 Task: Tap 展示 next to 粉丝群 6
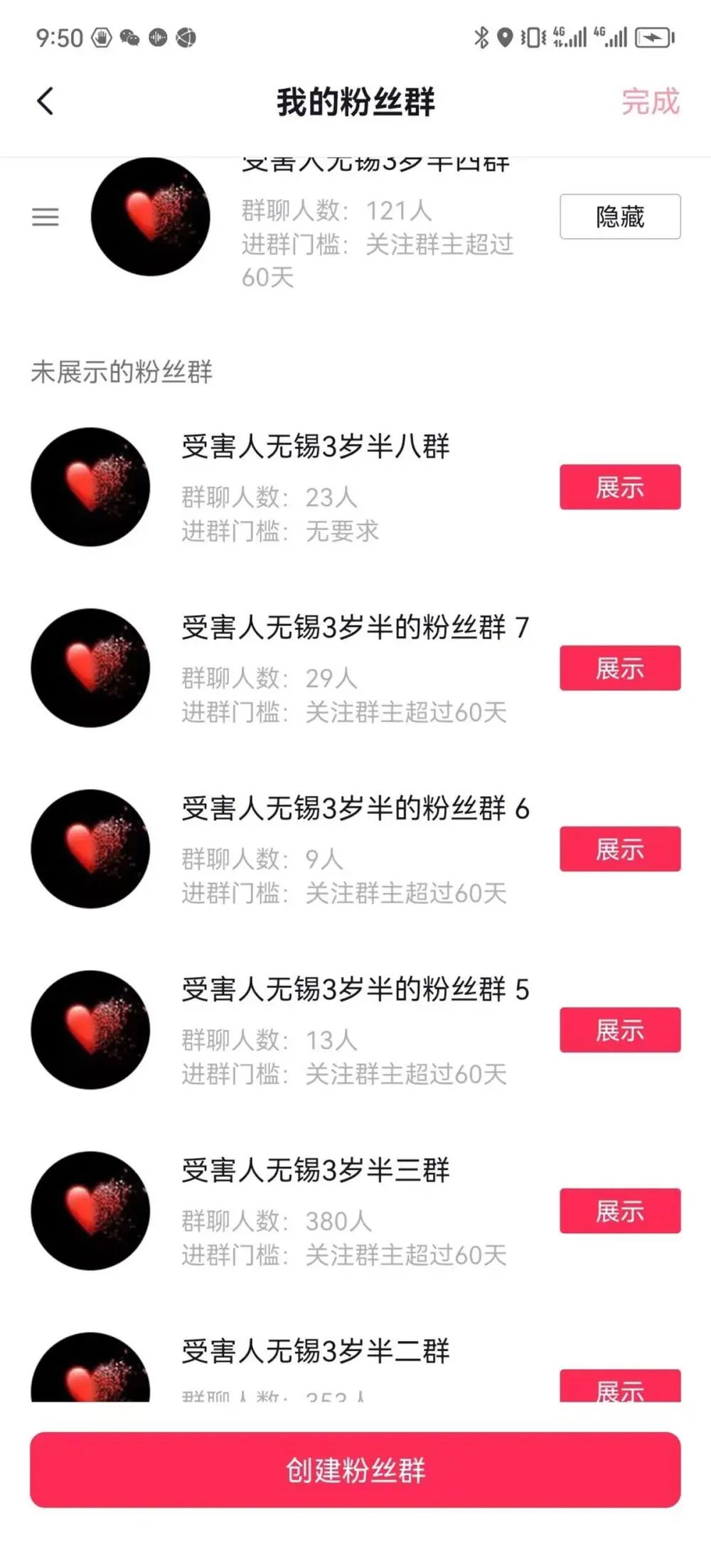620,850
